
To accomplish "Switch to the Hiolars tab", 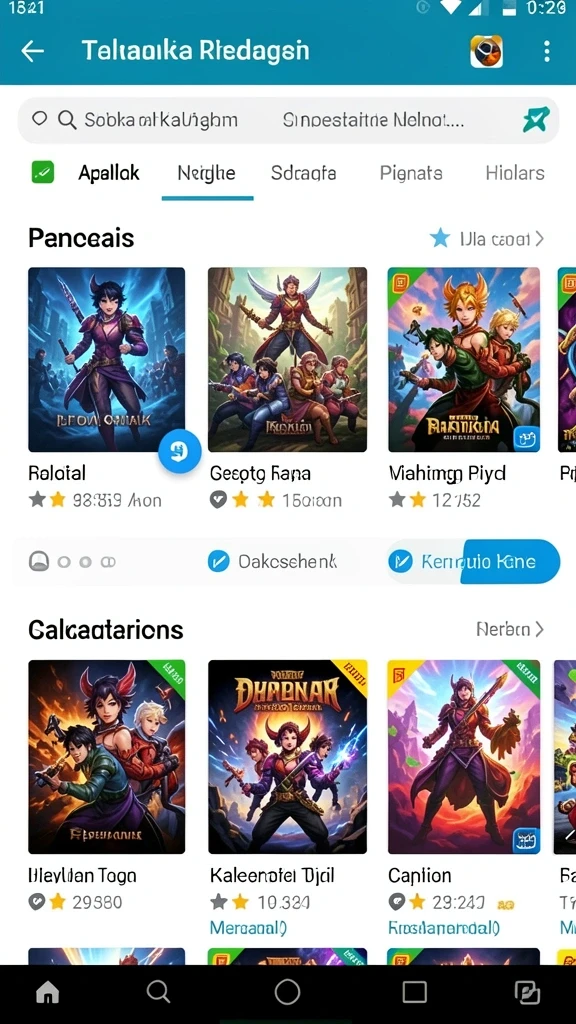I will [515, 173].
